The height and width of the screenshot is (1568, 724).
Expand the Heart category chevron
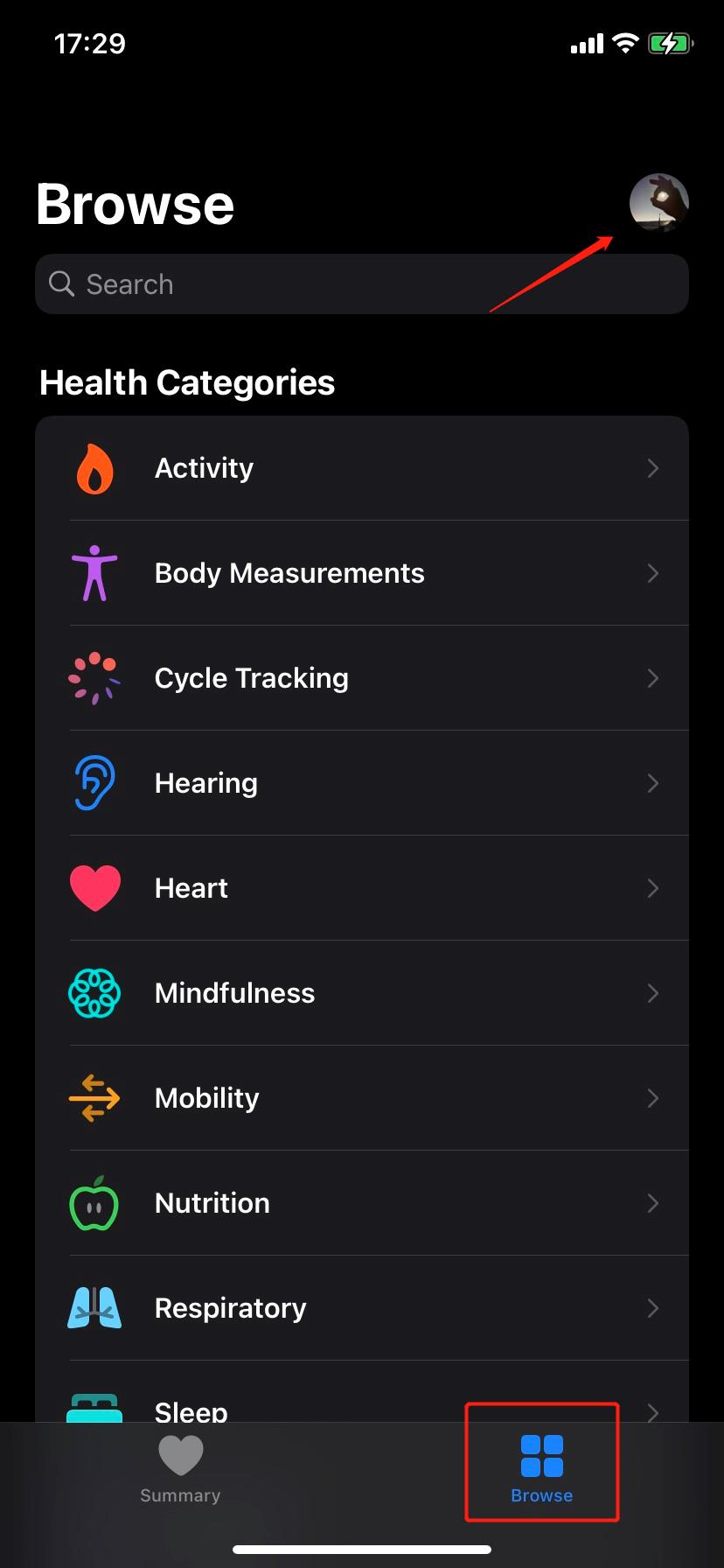point(653,888)
